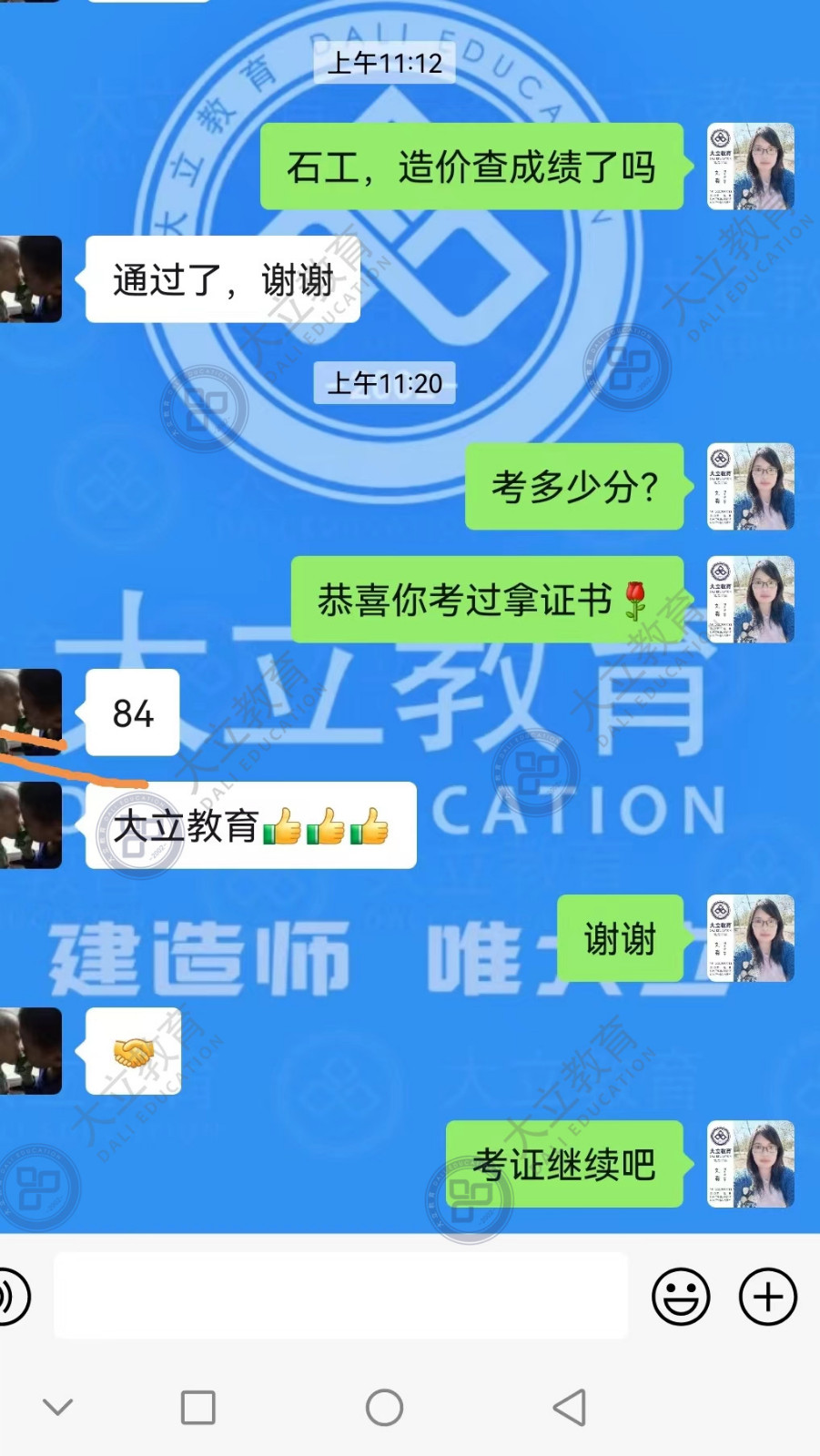Open recent apps square button
Viewport: 820px width, 1456px height.
click(x=197, y=1408)
